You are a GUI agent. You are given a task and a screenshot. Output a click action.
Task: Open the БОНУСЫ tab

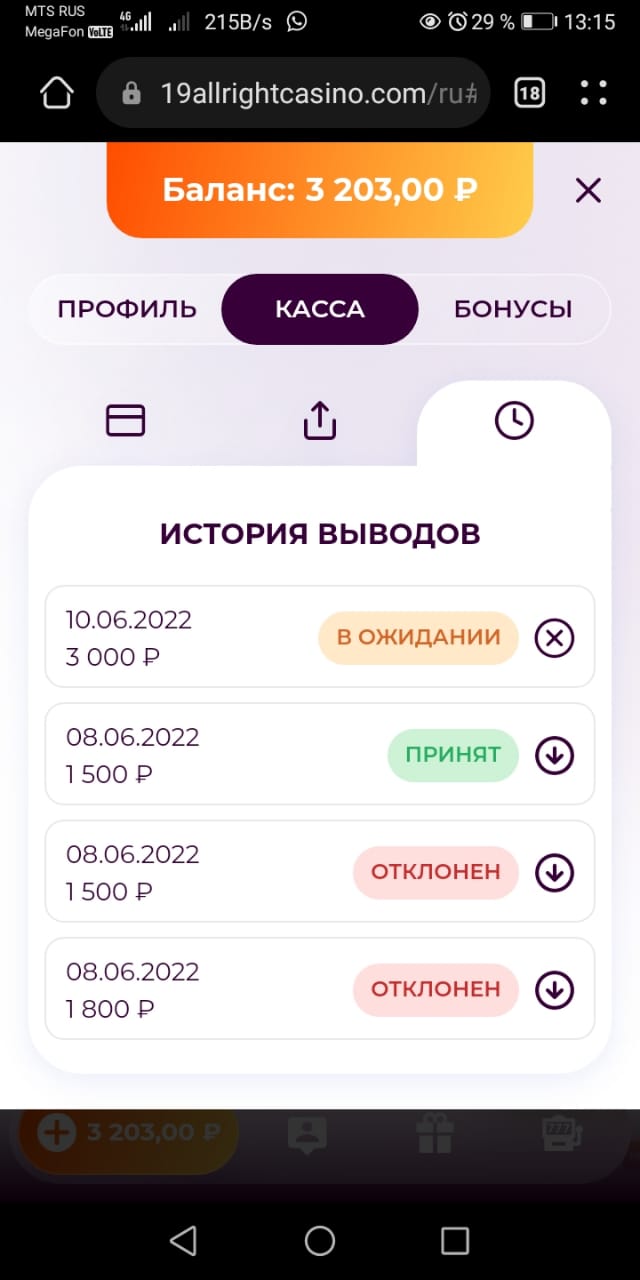(x=513, y=309)
